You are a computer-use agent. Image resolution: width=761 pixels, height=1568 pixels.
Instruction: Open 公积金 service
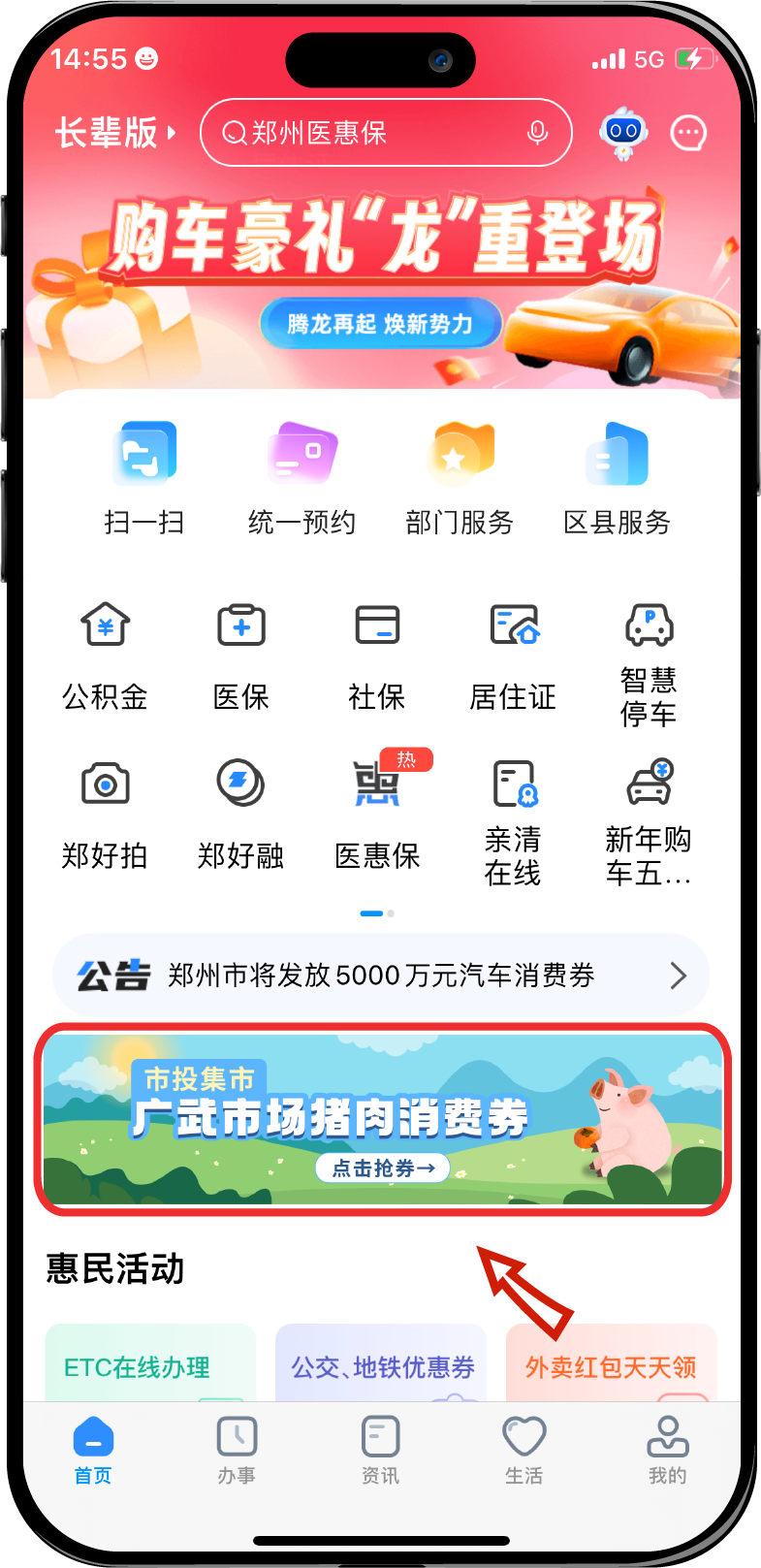point(105,655)
